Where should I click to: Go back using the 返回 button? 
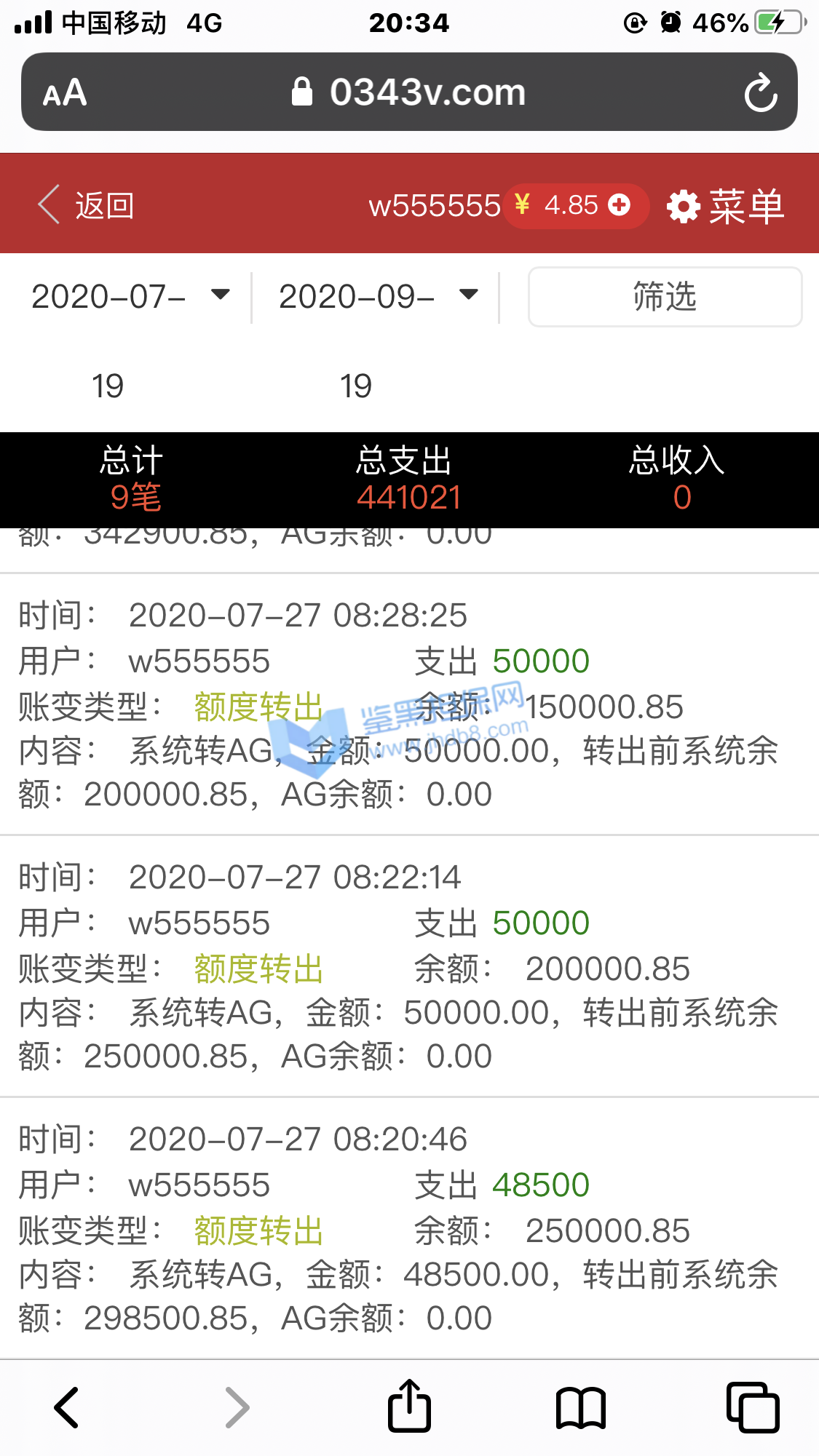point(86,205)
